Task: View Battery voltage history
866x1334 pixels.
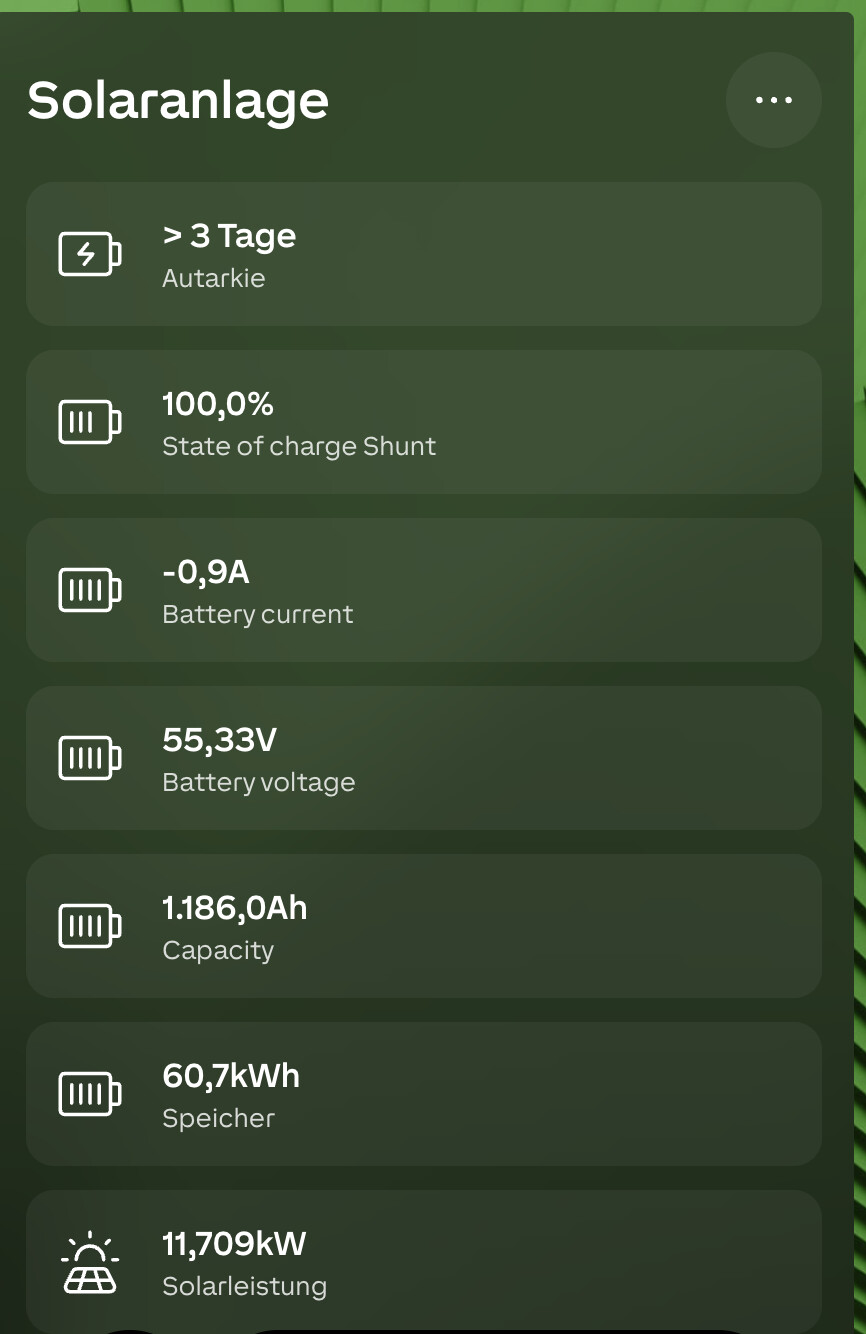Action: [424, 758]
